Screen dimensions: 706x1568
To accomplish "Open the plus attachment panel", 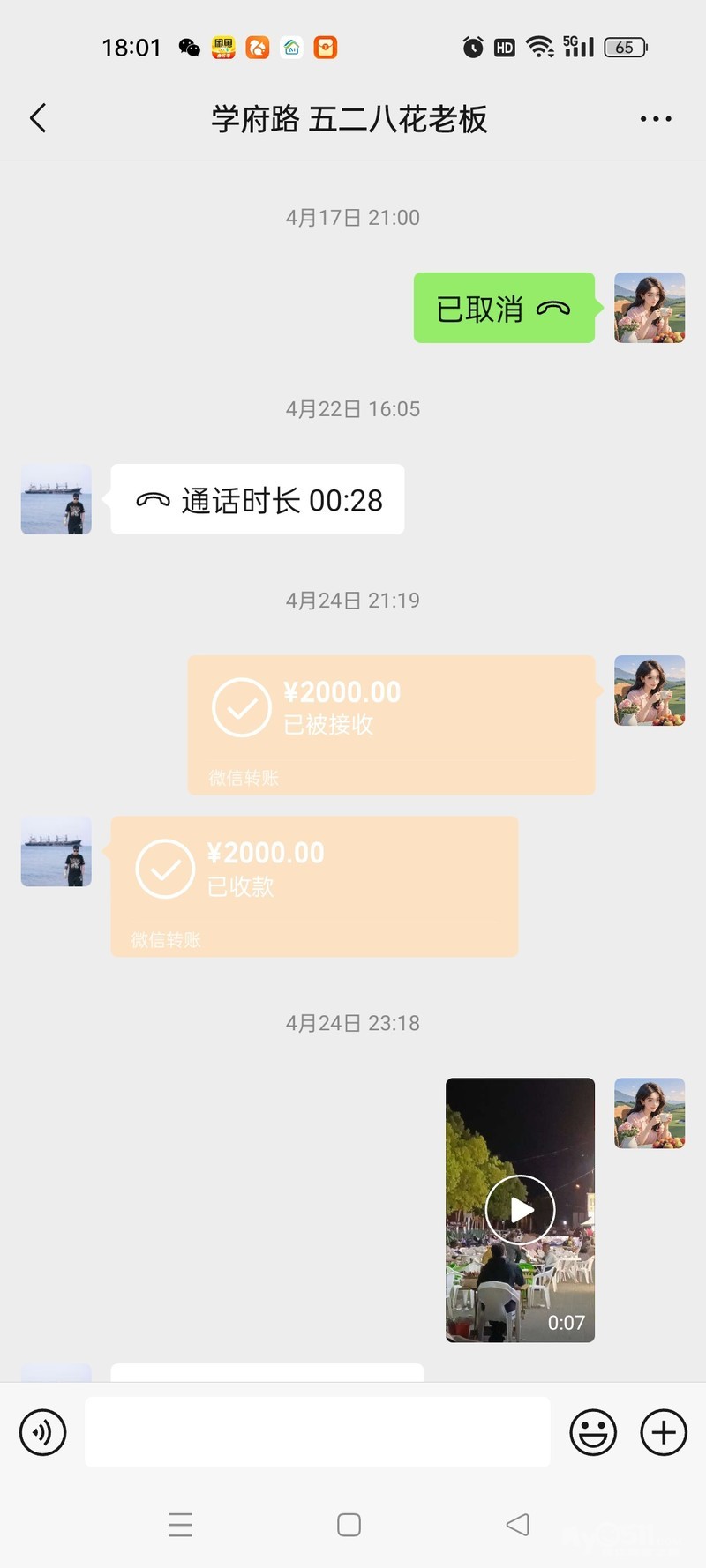I will click(664, 1432).
